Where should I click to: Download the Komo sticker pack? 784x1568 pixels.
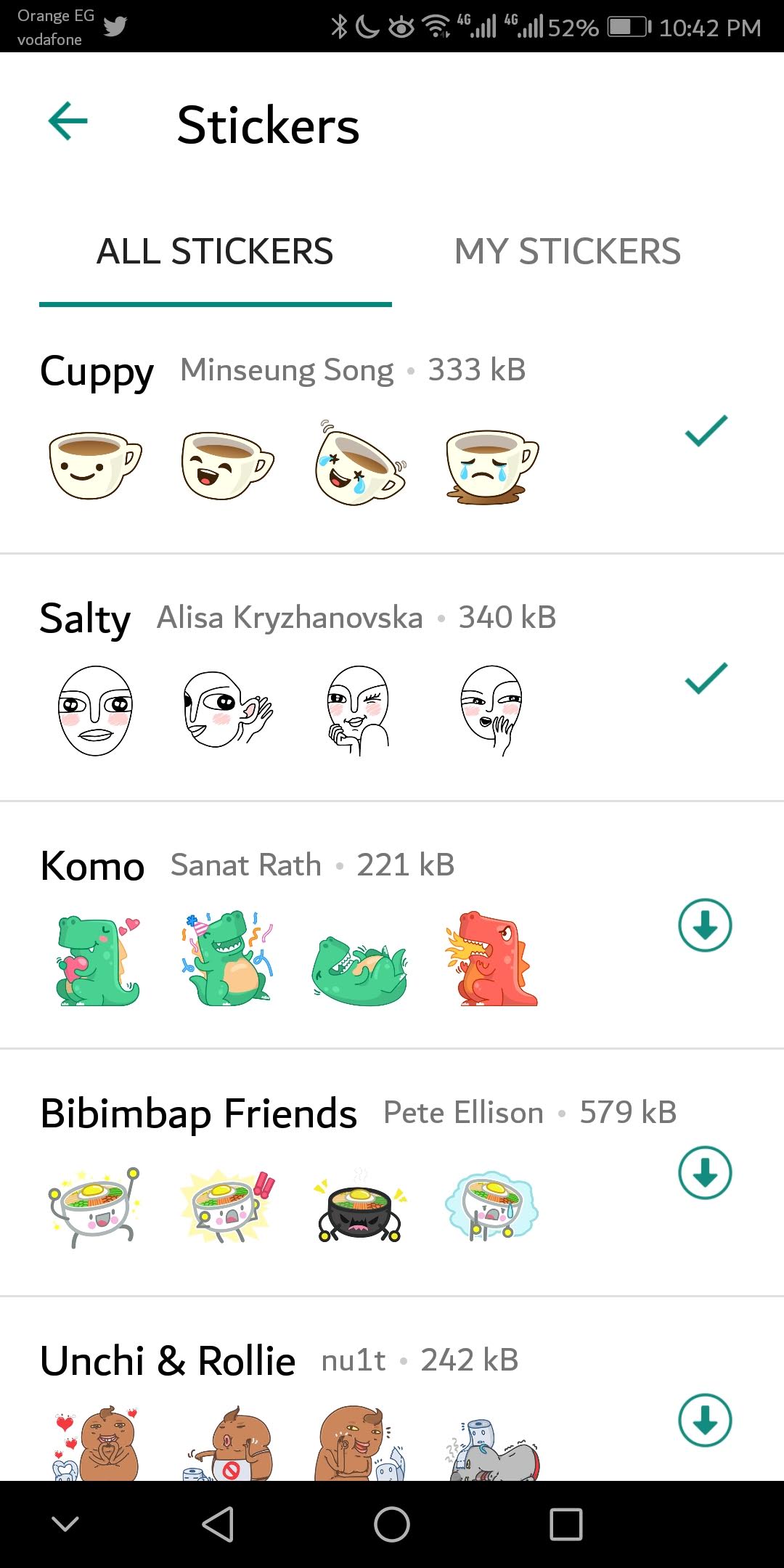704,925
